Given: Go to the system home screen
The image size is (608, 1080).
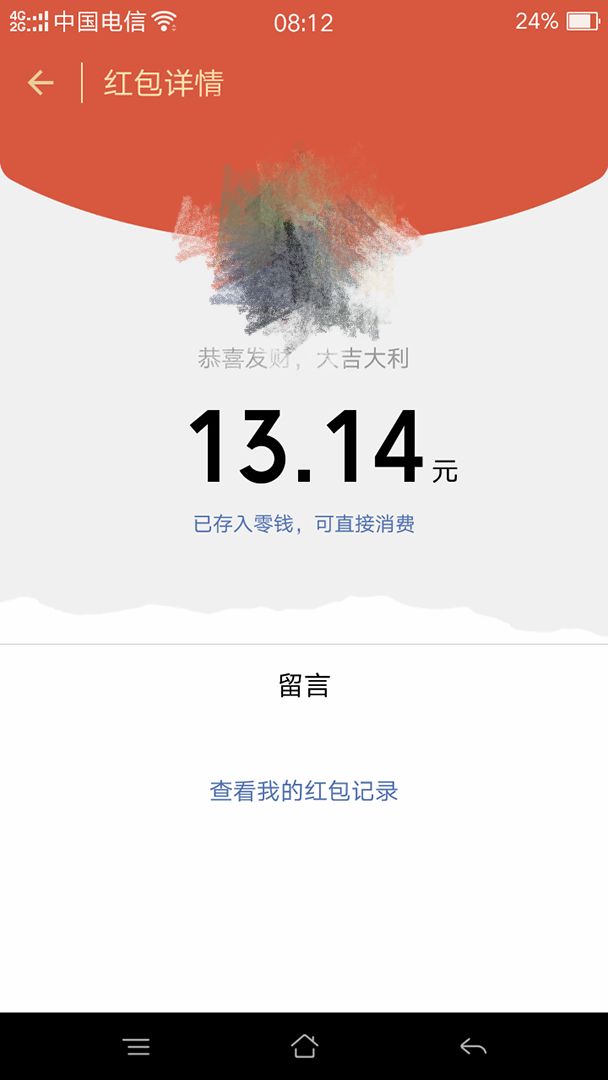Looking at the screenshot, I should pos(304,1046).
